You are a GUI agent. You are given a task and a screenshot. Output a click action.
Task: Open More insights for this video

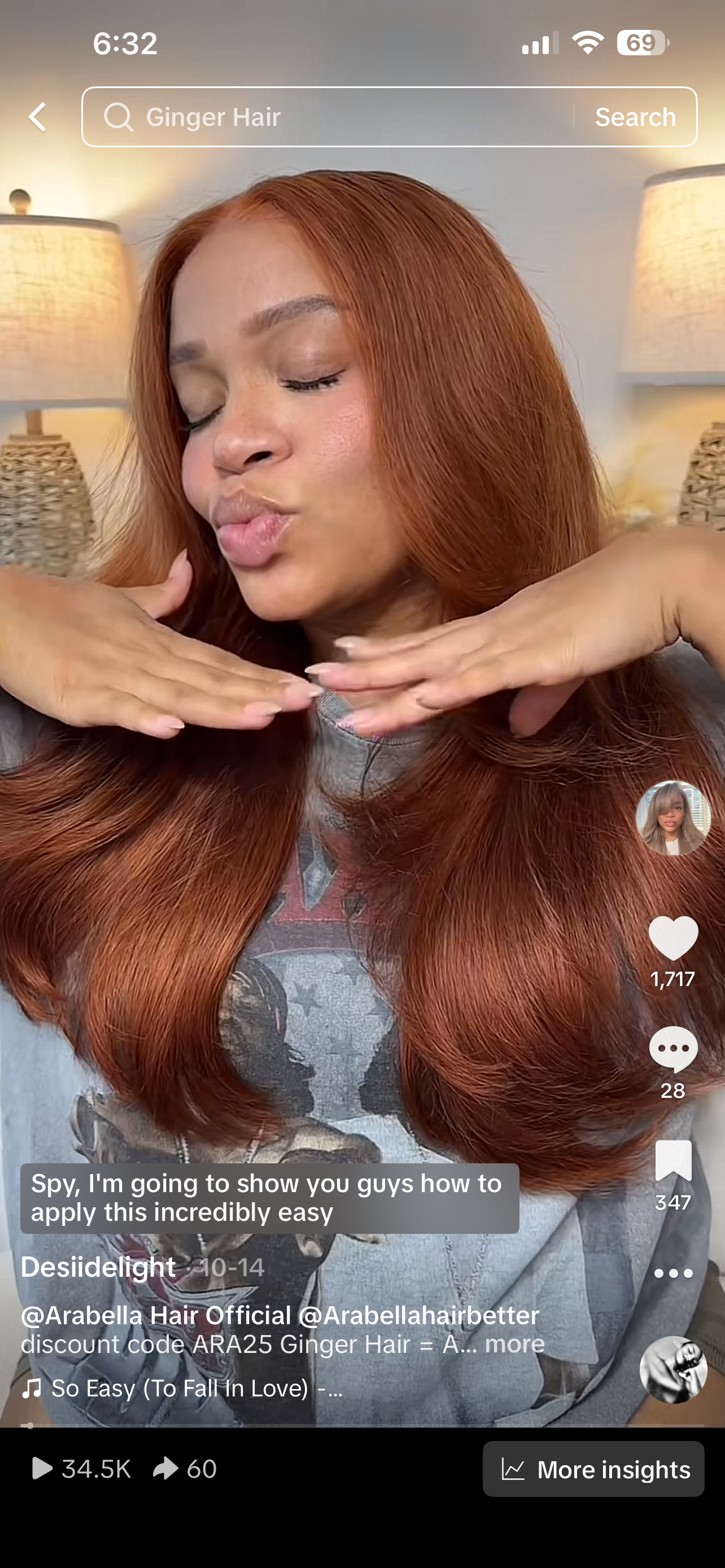click(x=593, y=1469)
